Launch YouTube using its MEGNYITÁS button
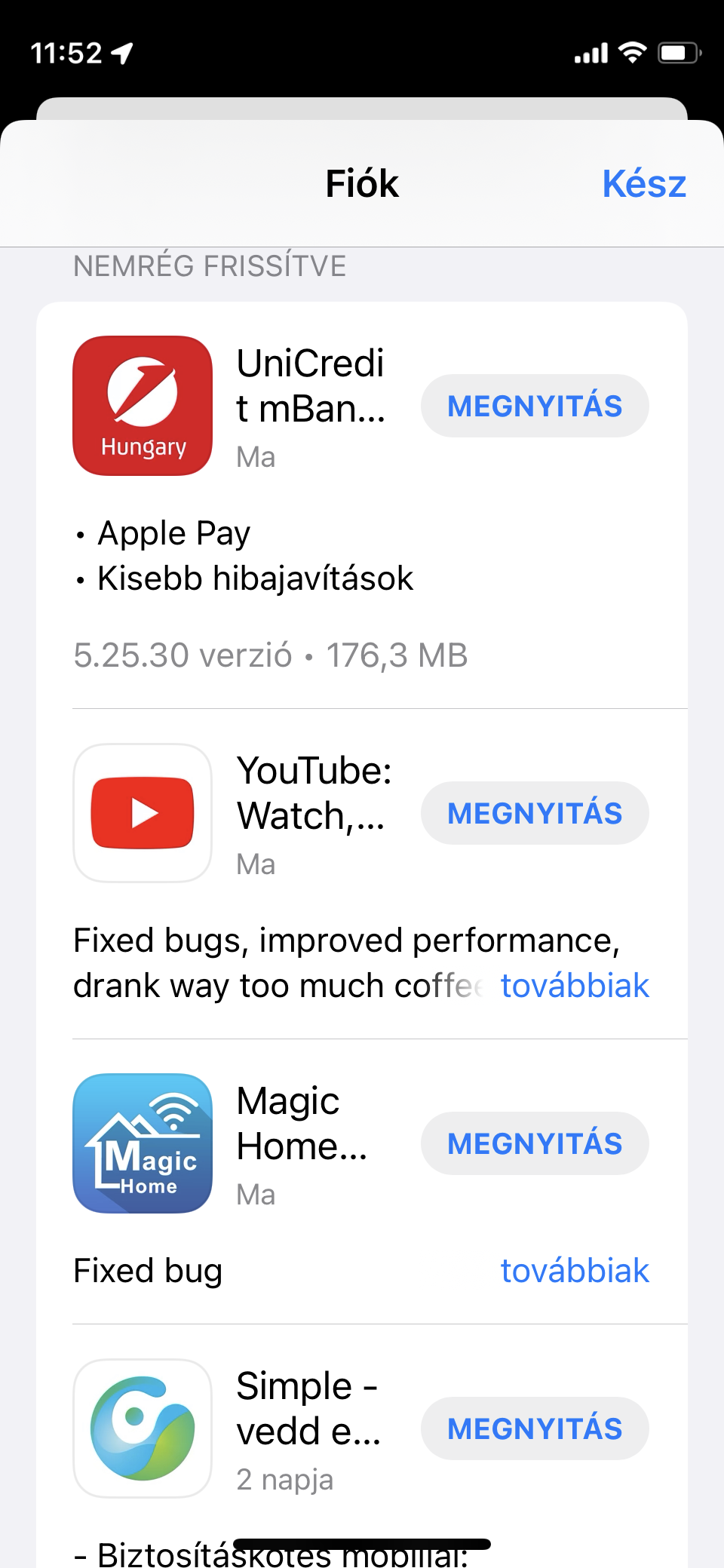The height and width of the screenshot is (1568, 724). [x=534, y=814]
